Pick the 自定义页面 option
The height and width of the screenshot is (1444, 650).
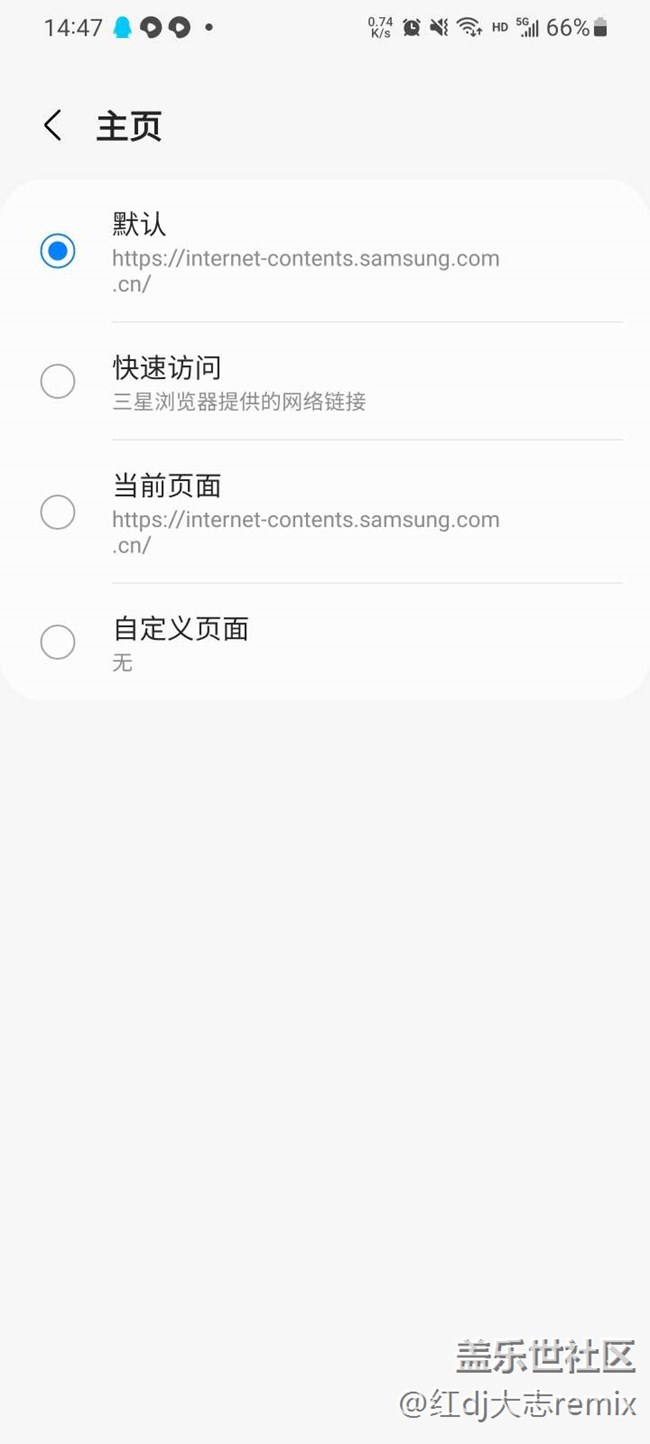click(58, 642)
